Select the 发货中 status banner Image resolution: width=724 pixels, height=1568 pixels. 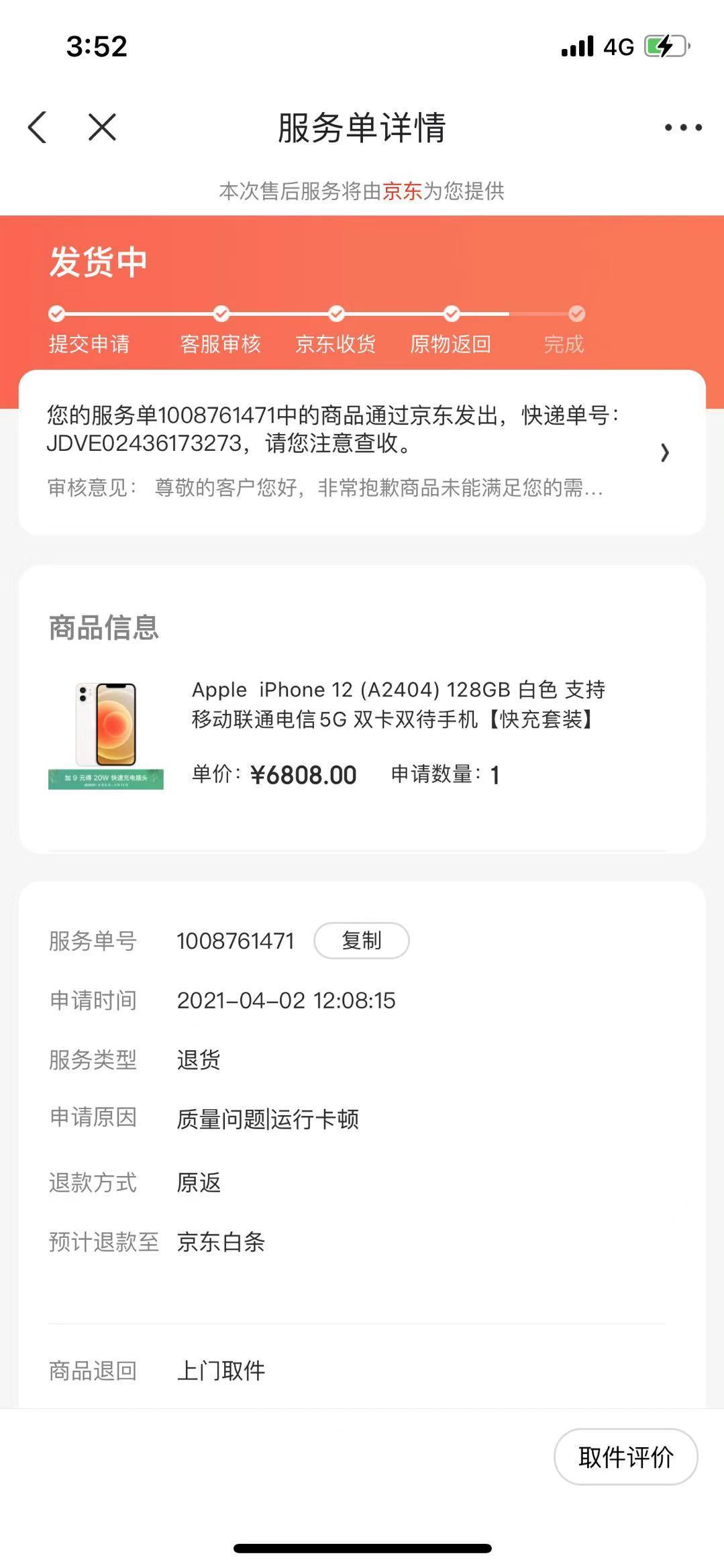pyautogui.click(x=97, y=261)
